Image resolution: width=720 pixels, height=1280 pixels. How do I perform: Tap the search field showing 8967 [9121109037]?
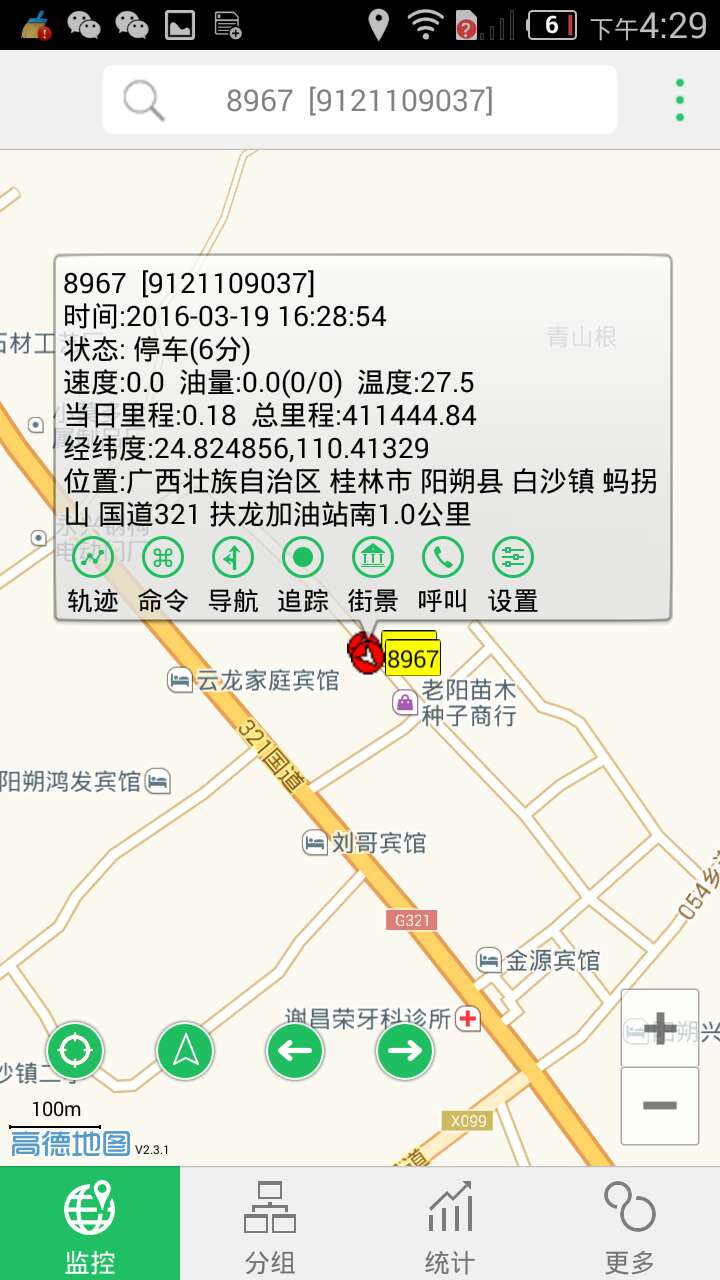[360, 99]
